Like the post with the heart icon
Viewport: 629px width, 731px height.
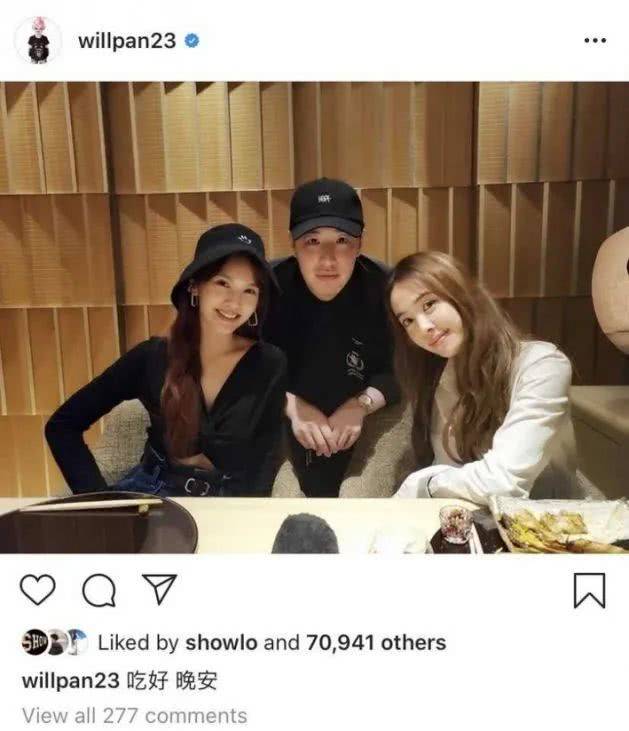tap(37, 590)
